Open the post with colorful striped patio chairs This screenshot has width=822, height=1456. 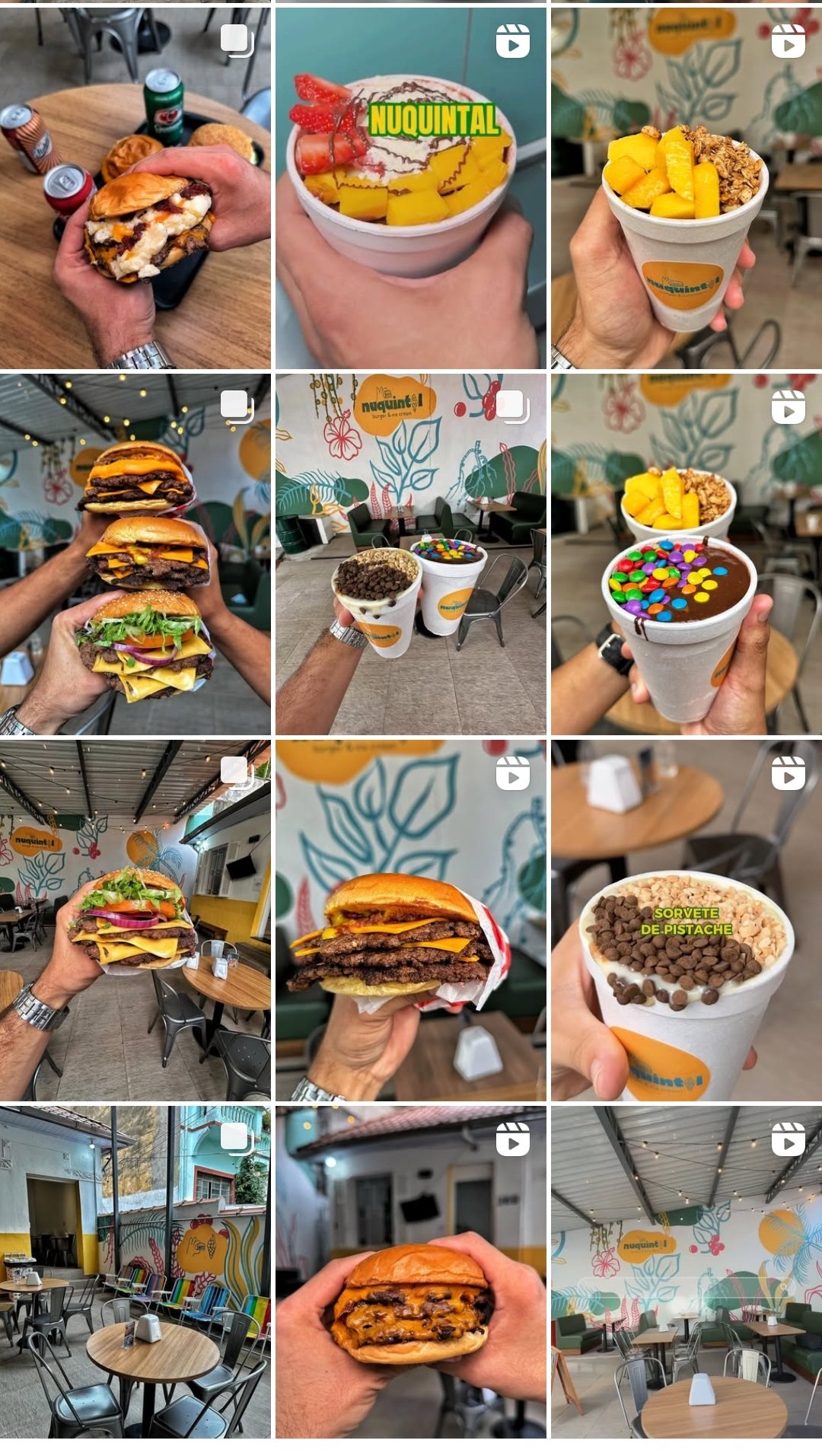coord(135,1272)
